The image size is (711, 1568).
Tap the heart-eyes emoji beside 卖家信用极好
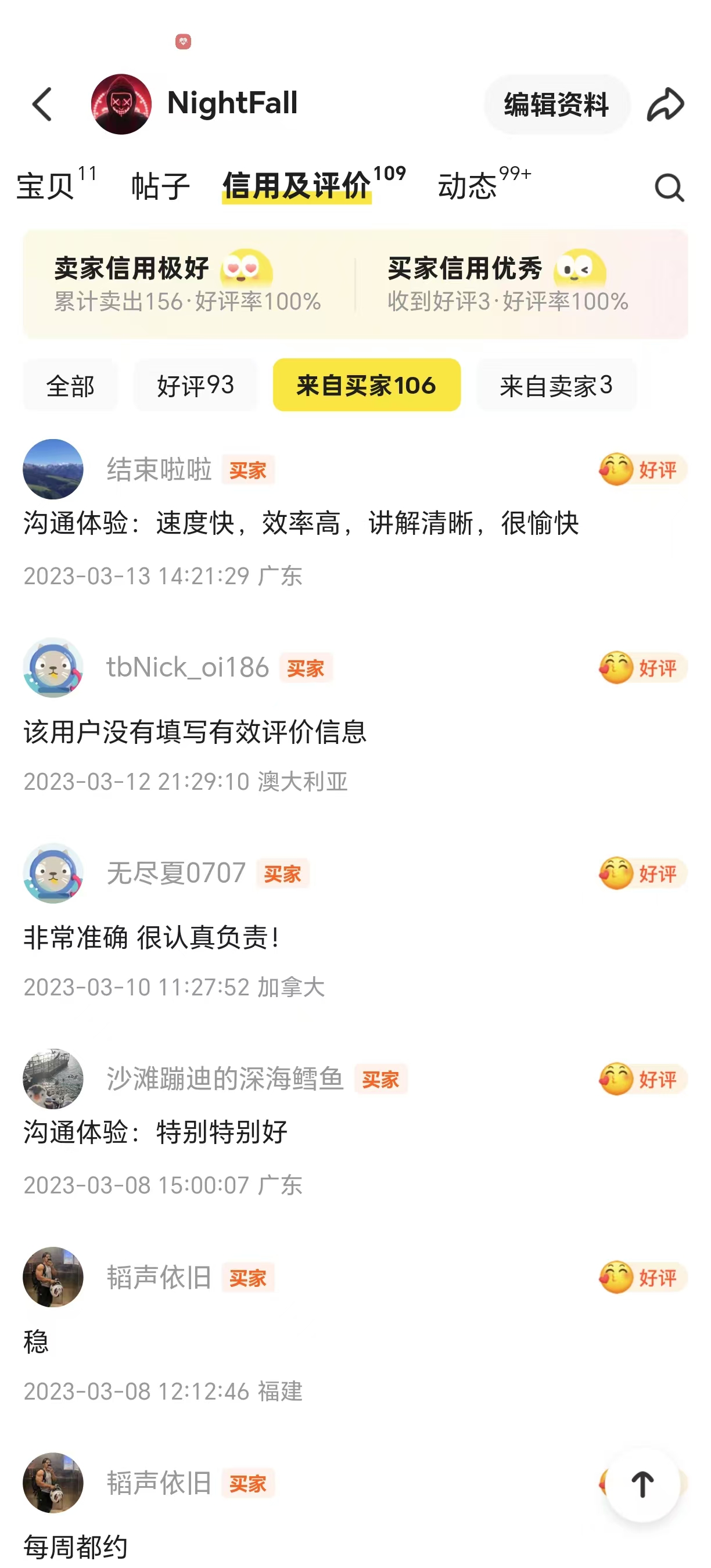(x=246, y=268)
